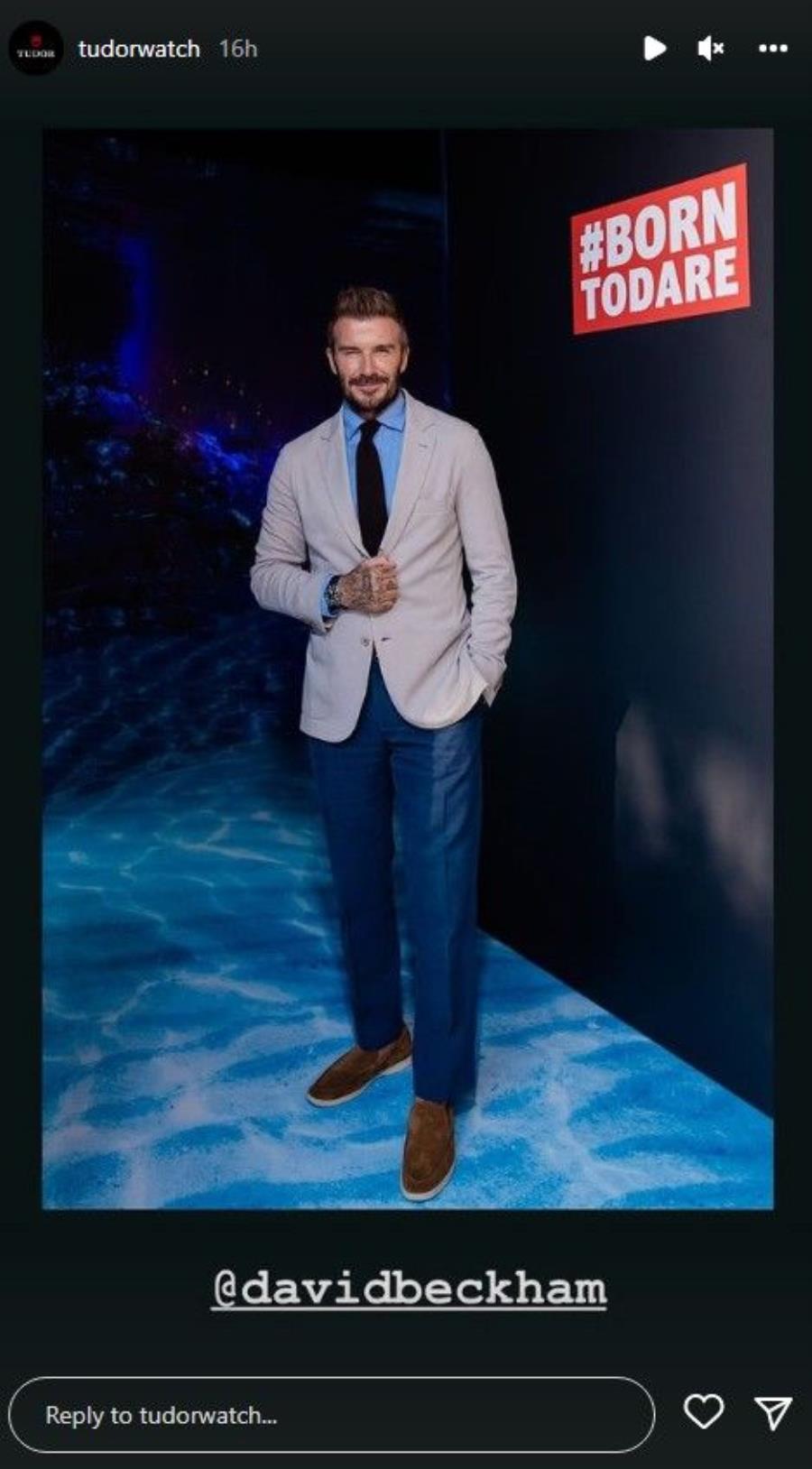The height and width of the screenshot is (1469, 812).
Task: Share the story via paper plane icon
Action: [773, 1412]
